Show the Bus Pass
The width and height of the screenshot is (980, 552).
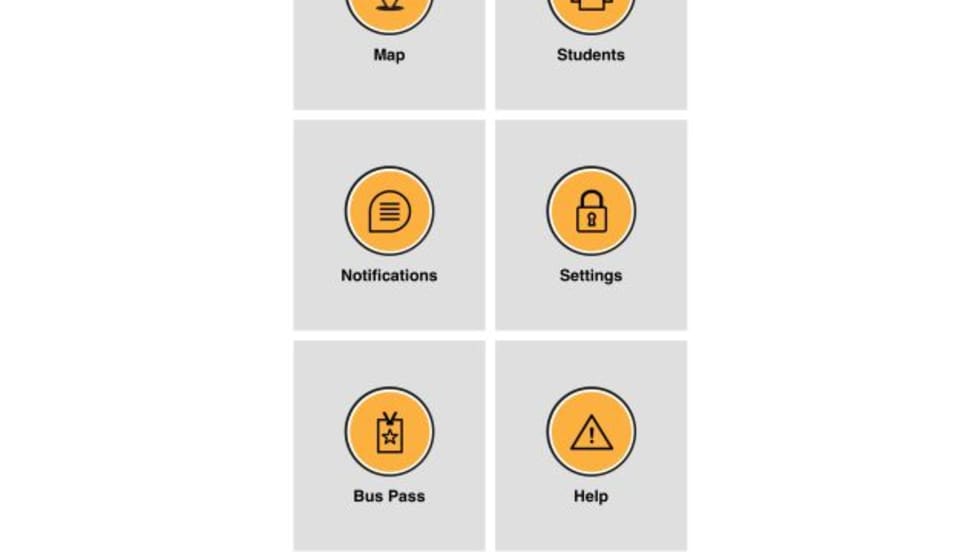point(389,445)
